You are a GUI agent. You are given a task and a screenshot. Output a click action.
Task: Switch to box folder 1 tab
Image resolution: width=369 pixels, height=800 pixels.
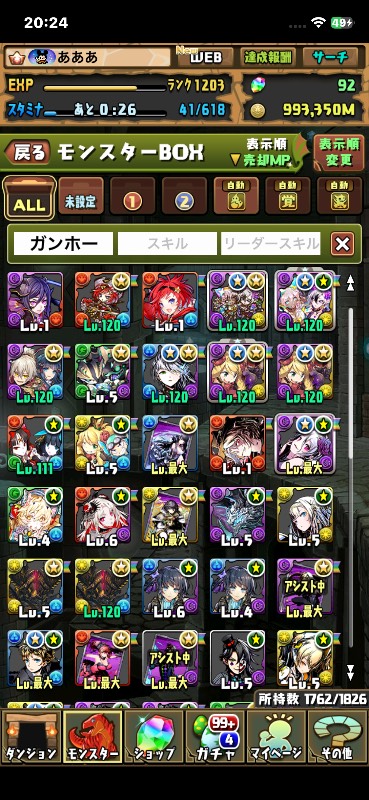(x=133, y=196)
